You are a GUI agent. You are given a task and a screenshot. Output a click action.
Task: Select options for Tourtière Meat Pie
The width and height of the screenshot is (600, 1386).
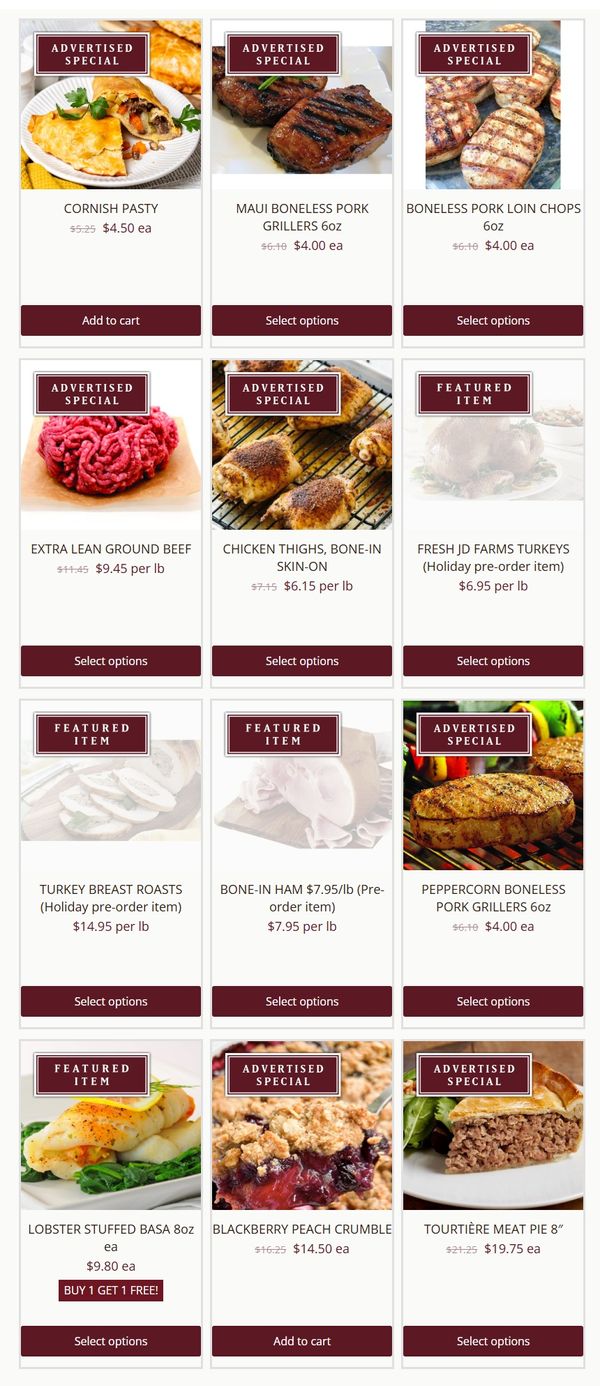[x=493, y=1341]
